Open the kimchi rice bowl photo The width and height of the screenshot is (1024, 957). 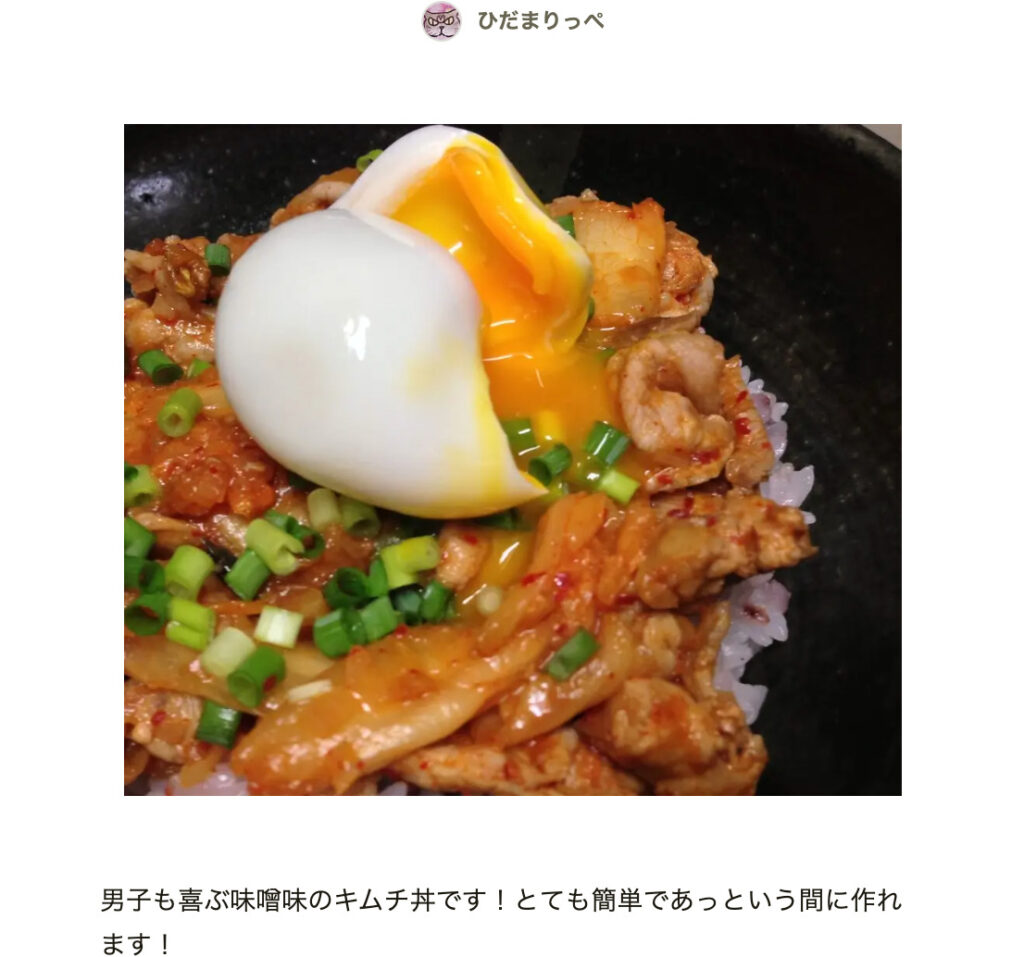pos(512,460)
